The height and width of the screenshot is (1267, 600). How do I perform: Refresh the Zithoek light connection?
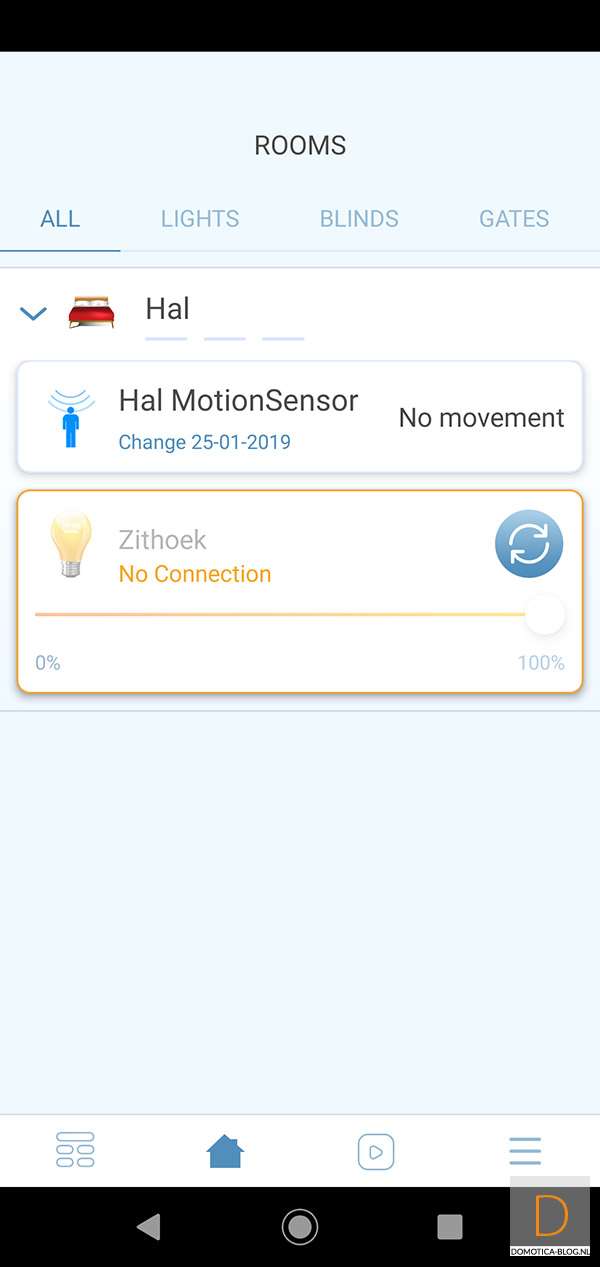tap(529, 544)
